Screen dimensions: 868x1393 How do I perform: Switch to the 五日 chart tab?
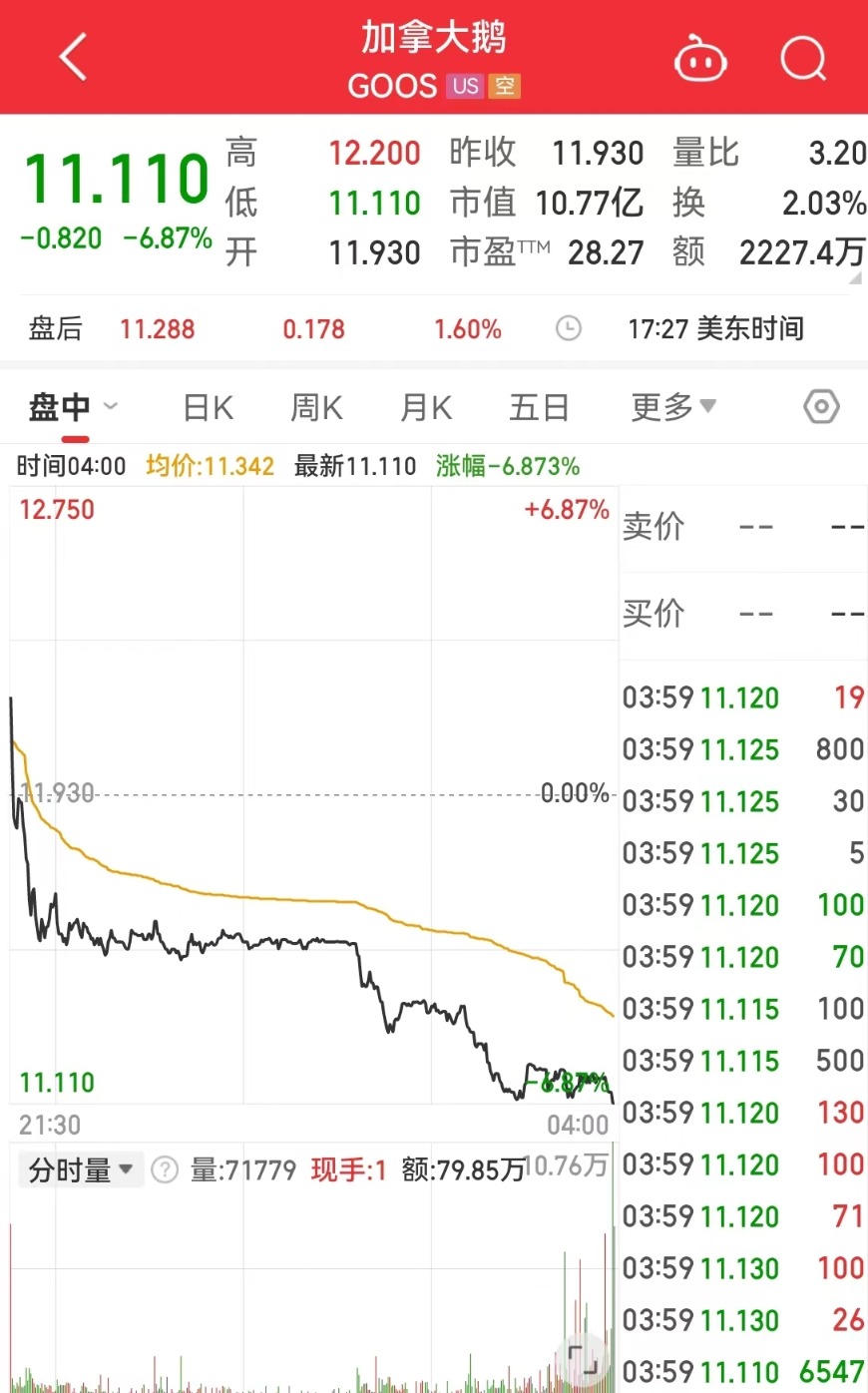(x=539, y=407)
